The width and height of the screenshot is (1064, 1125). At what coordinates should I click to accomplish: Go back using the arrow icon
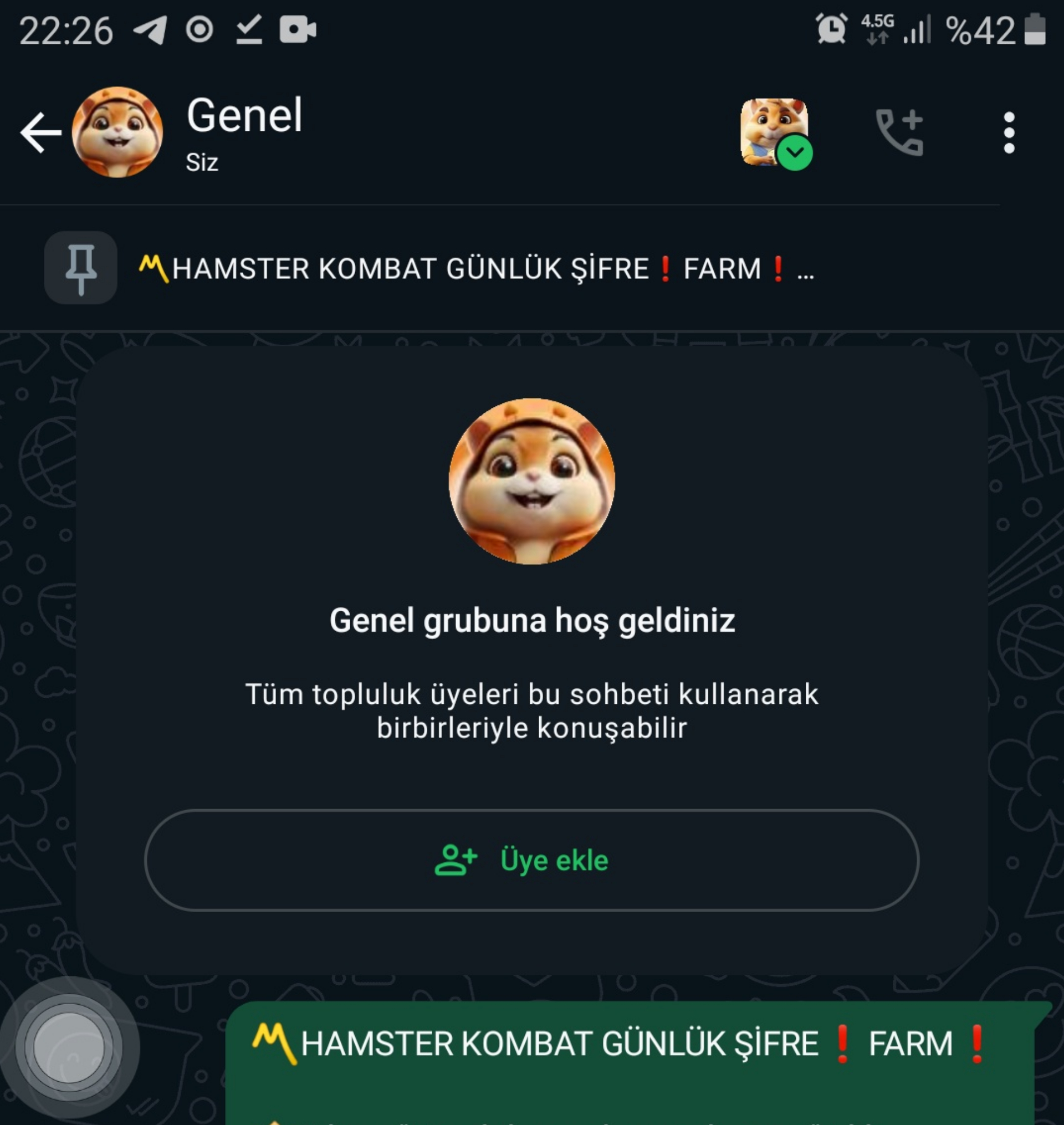click(40, 132)
